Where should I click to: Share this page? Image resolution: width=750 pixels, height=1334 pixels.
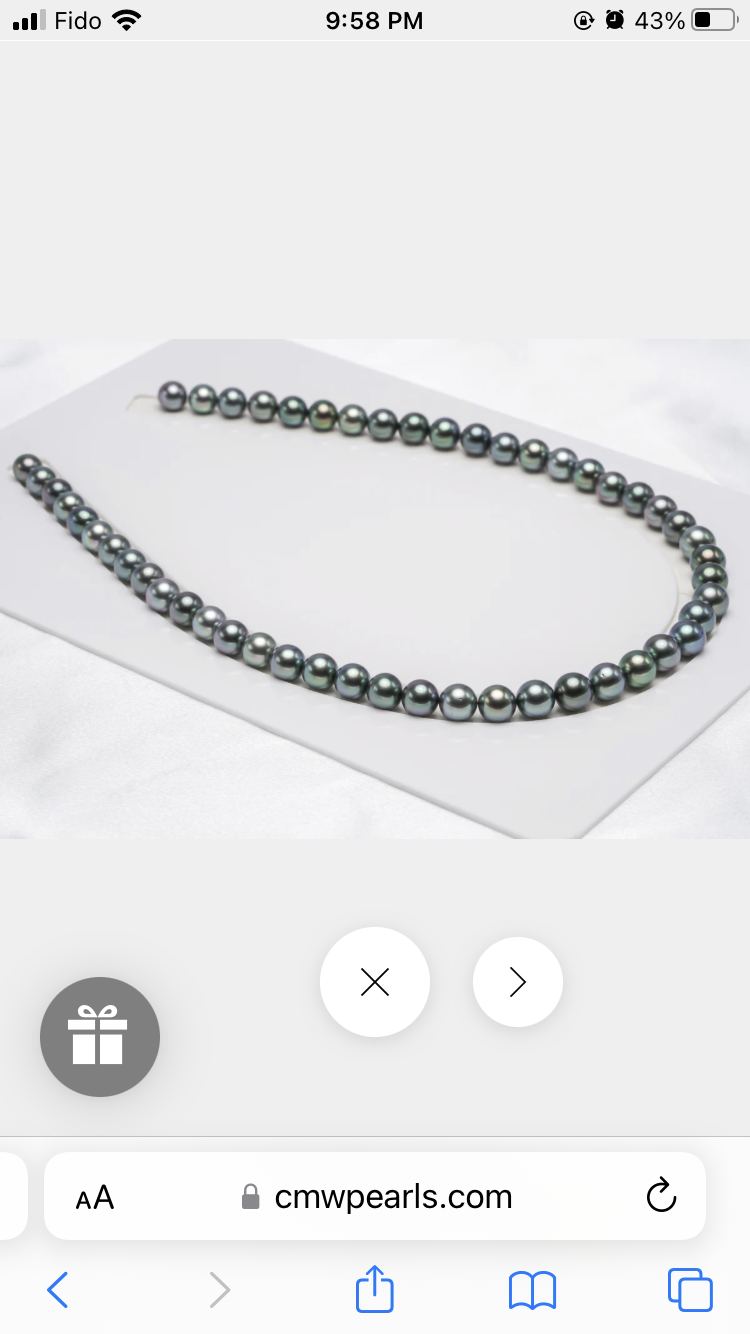375,1288
